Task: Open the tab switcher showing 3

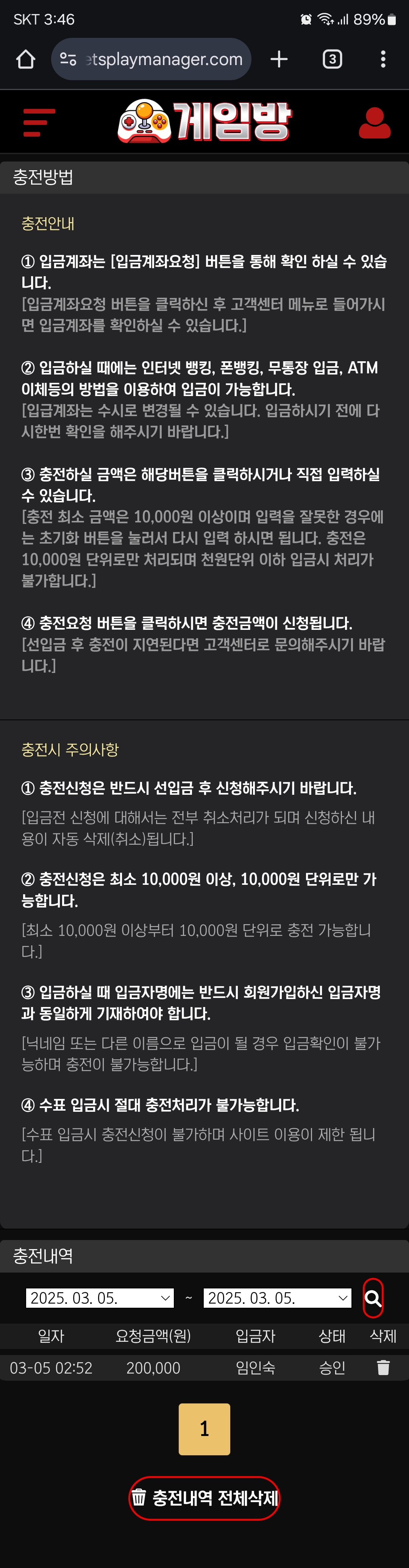Action: 332,59
